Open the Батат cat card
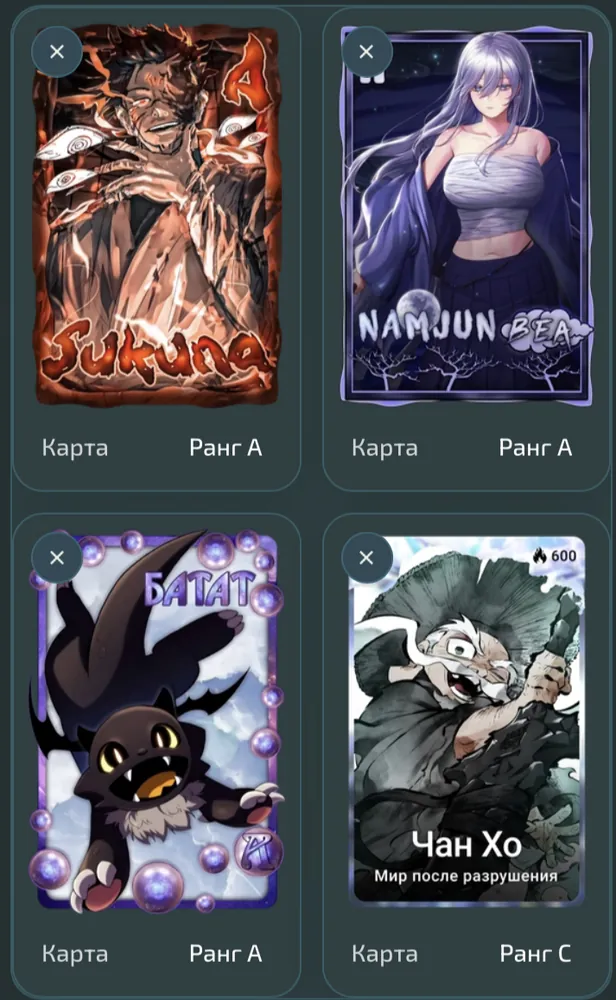Viewport: 616px width, 1000px height. (157, 722)
